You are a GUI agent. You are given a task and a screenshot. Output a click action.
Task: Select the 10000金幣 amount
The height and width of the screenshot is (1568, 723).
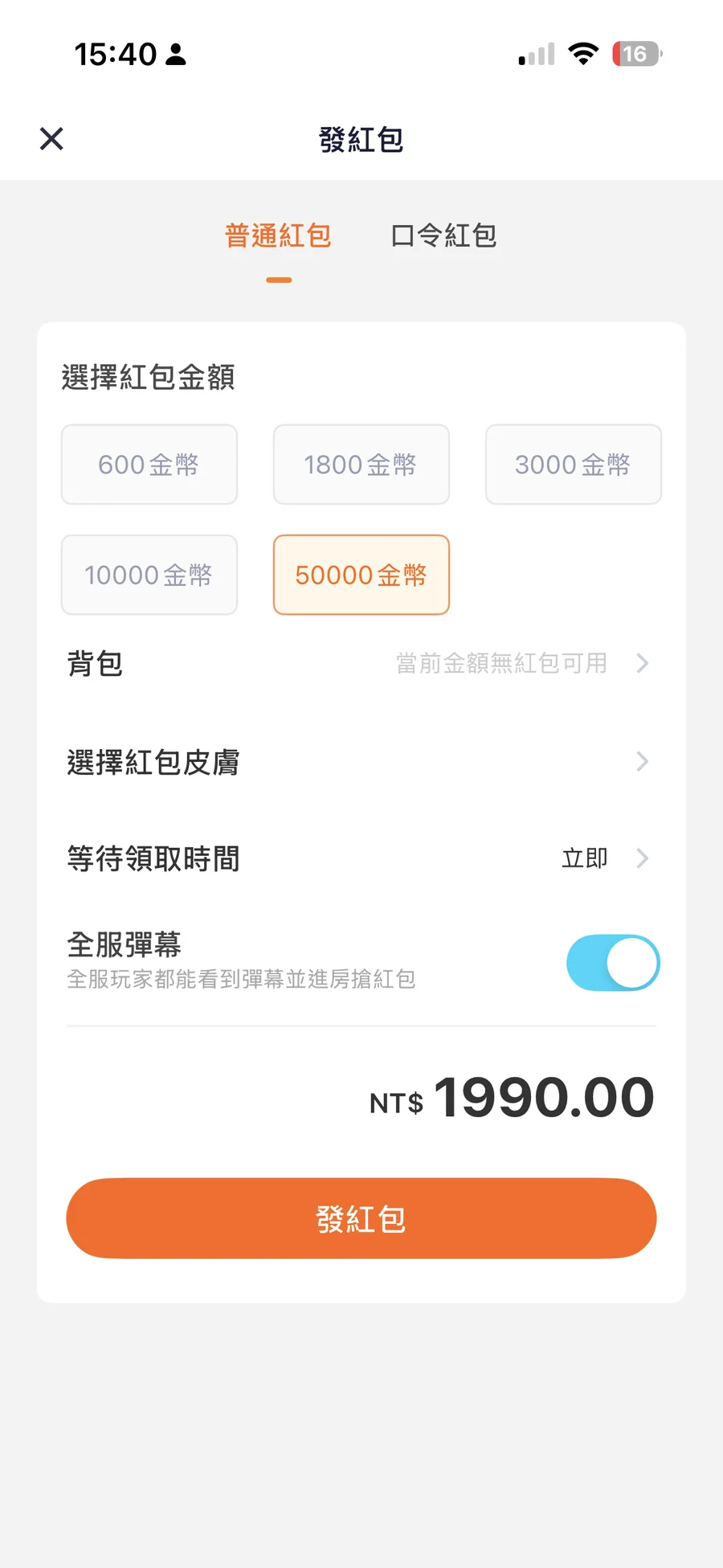coord(149,575)
